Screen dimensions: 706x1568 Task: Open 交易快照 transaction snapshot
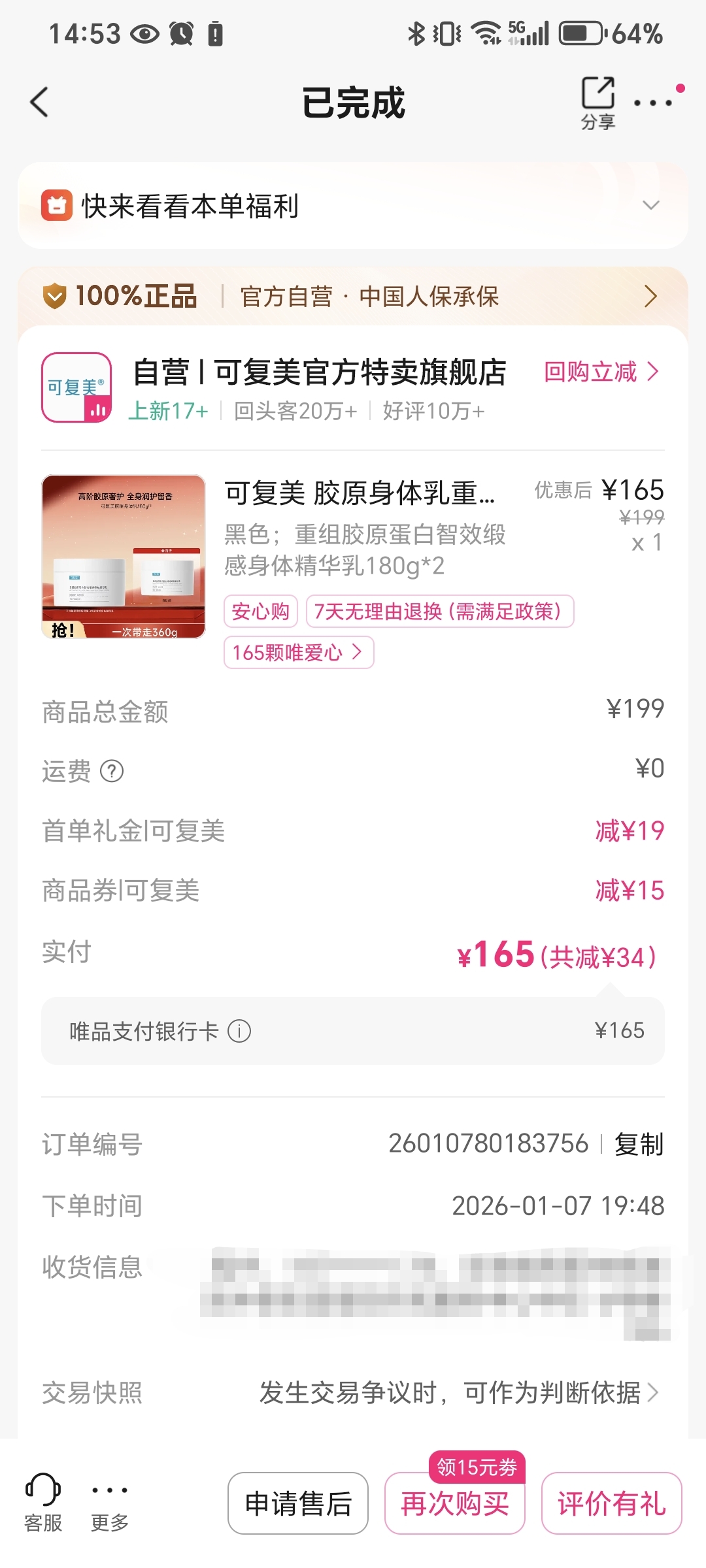[x=458, y=1392]
